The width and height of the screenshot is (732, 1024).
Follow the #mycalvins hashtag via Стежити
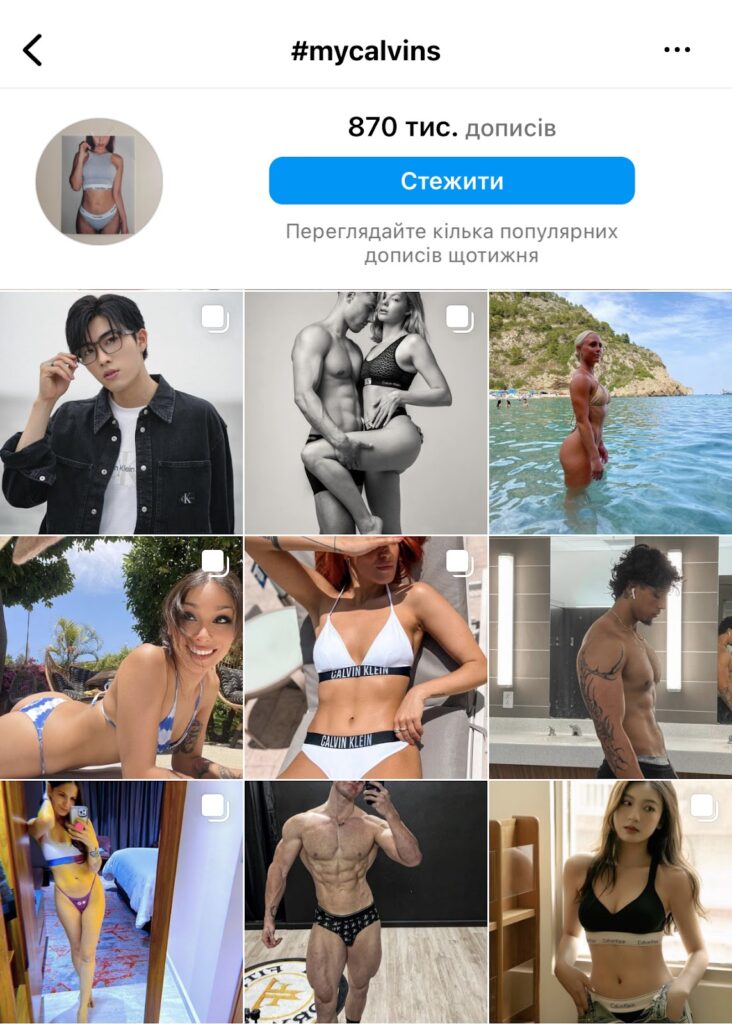[451, 181]
